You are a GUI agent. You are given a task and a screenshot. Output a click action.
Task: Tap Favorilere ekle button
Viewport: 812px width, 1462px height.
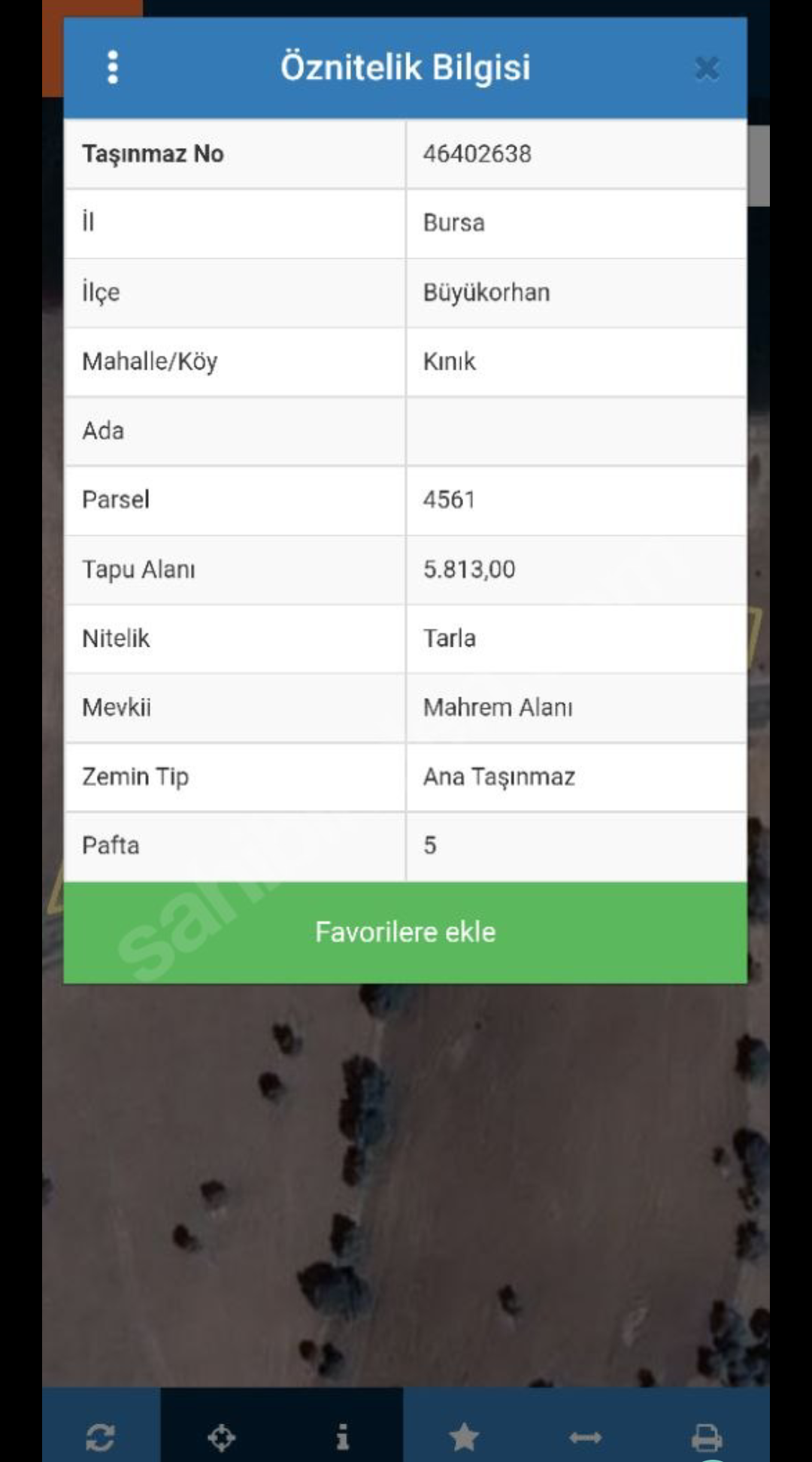coord(405,933)
